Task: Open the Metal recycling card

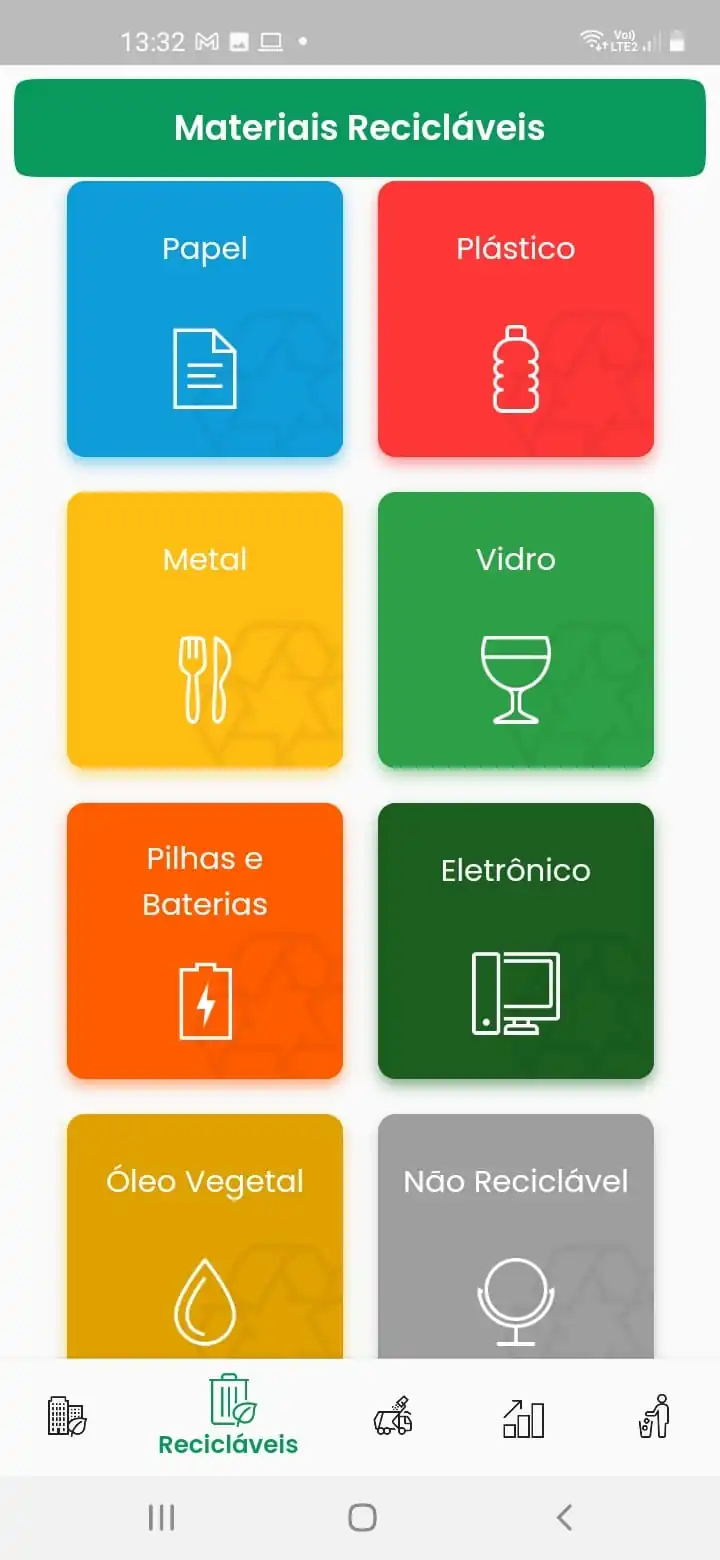Action: [205, 630]
